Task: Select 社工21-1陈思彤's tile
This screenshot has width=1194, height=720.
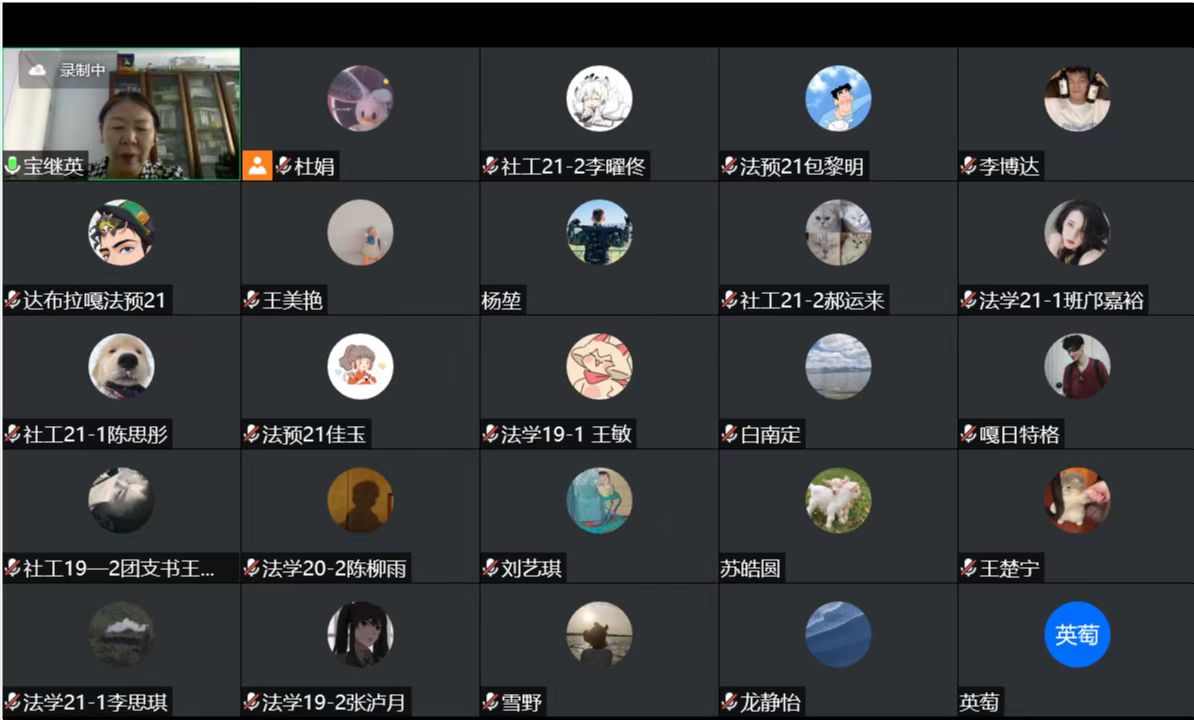Action: point(121,382)
